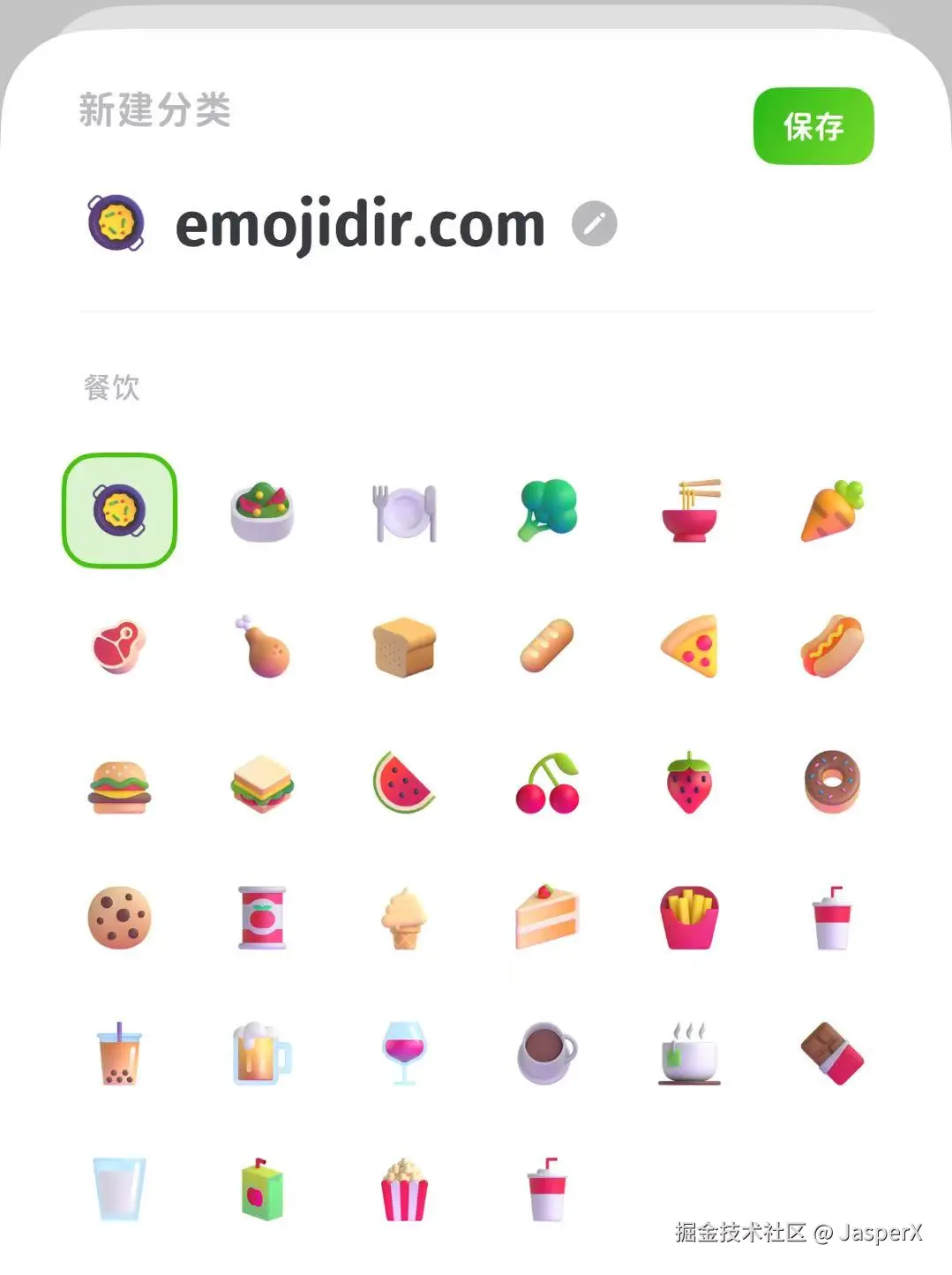Choose the plate with fork and knife icon
Screen dimensions: 952x1275
pyautogui.click(x=404, y=512)
